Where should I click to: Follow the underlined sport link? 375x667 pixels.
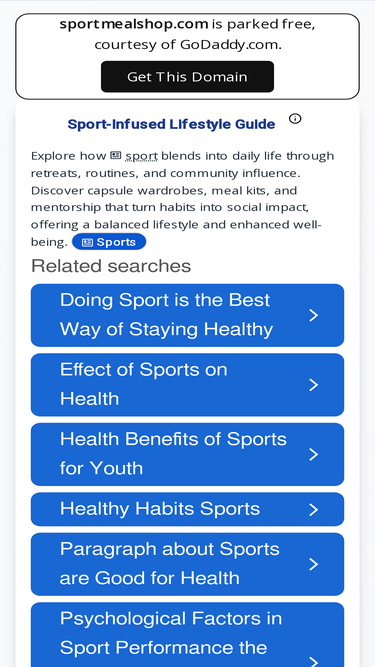coord(141,156)
